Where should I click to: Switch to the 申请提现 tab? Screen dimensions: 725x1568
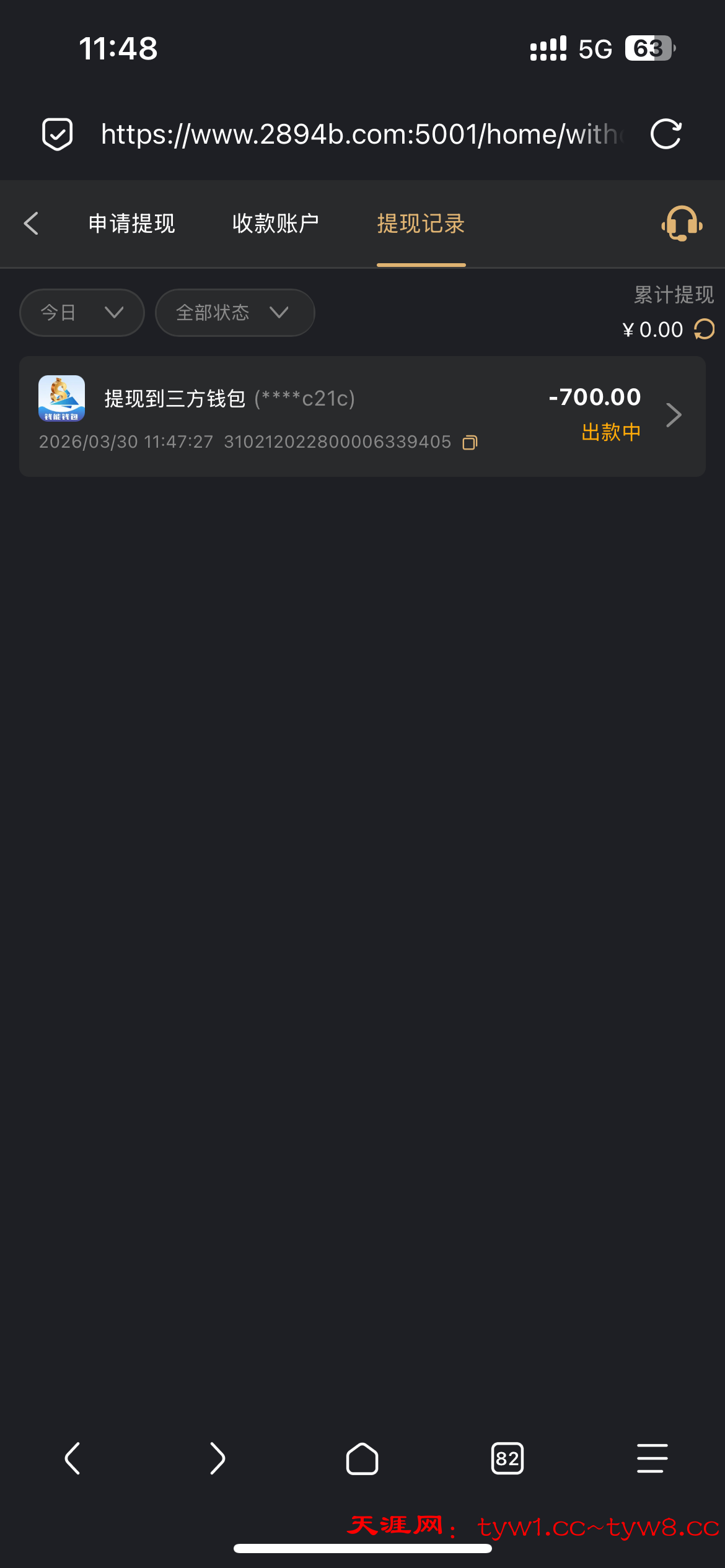tap(132, 224)
